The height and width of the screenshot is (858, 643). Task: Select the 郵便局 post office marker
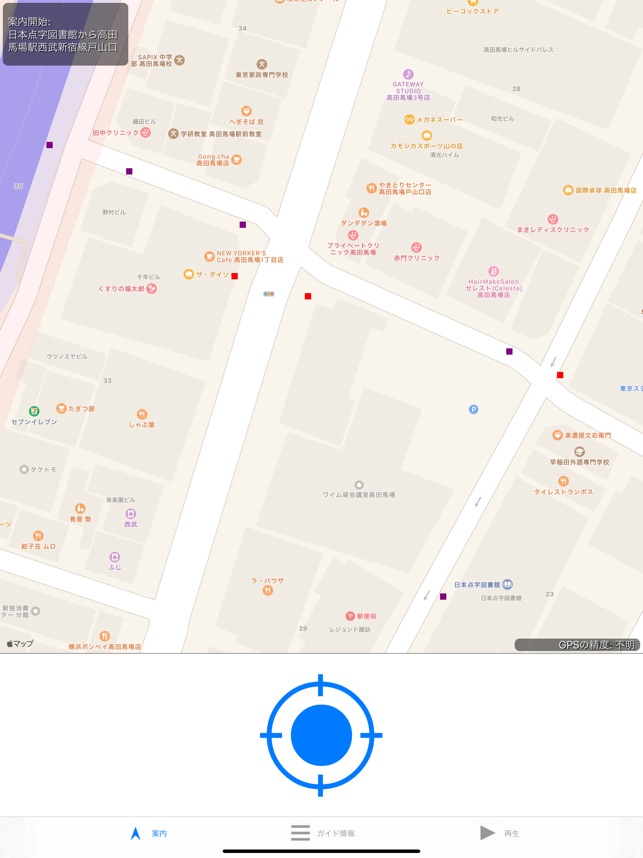point(351,615)
